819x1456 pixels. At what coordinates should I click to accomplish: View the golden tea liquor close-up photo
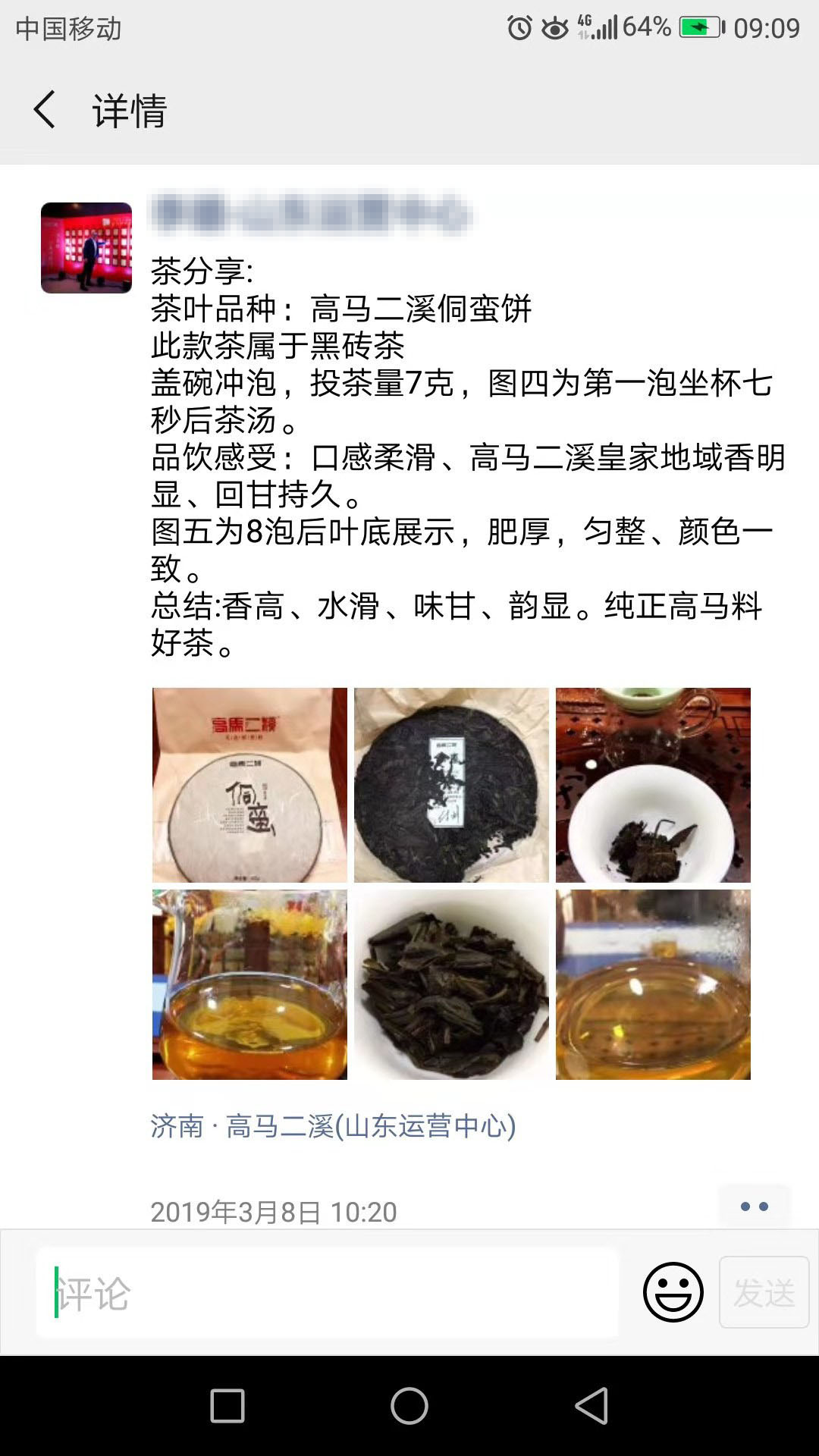pos(653,984)
